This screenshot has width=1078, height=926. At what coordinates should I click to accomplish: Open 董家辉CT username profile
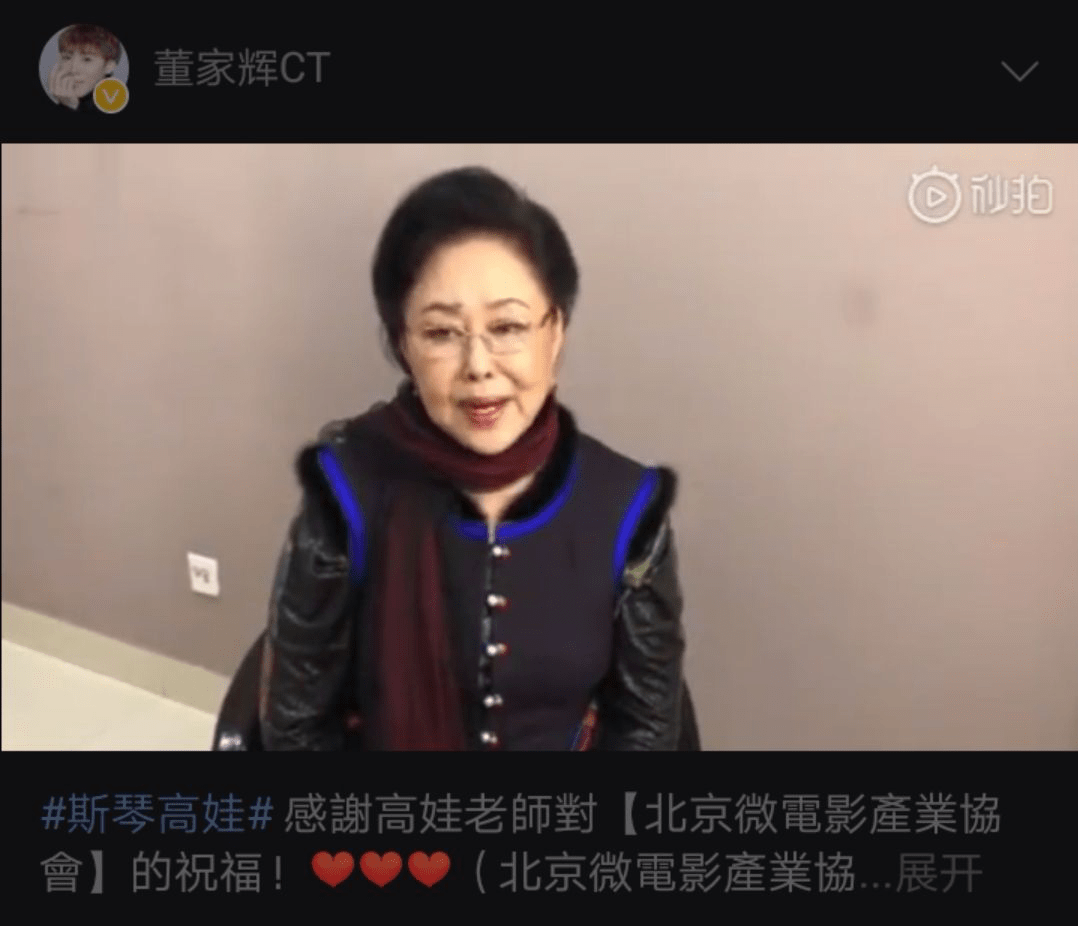(240, 68)
